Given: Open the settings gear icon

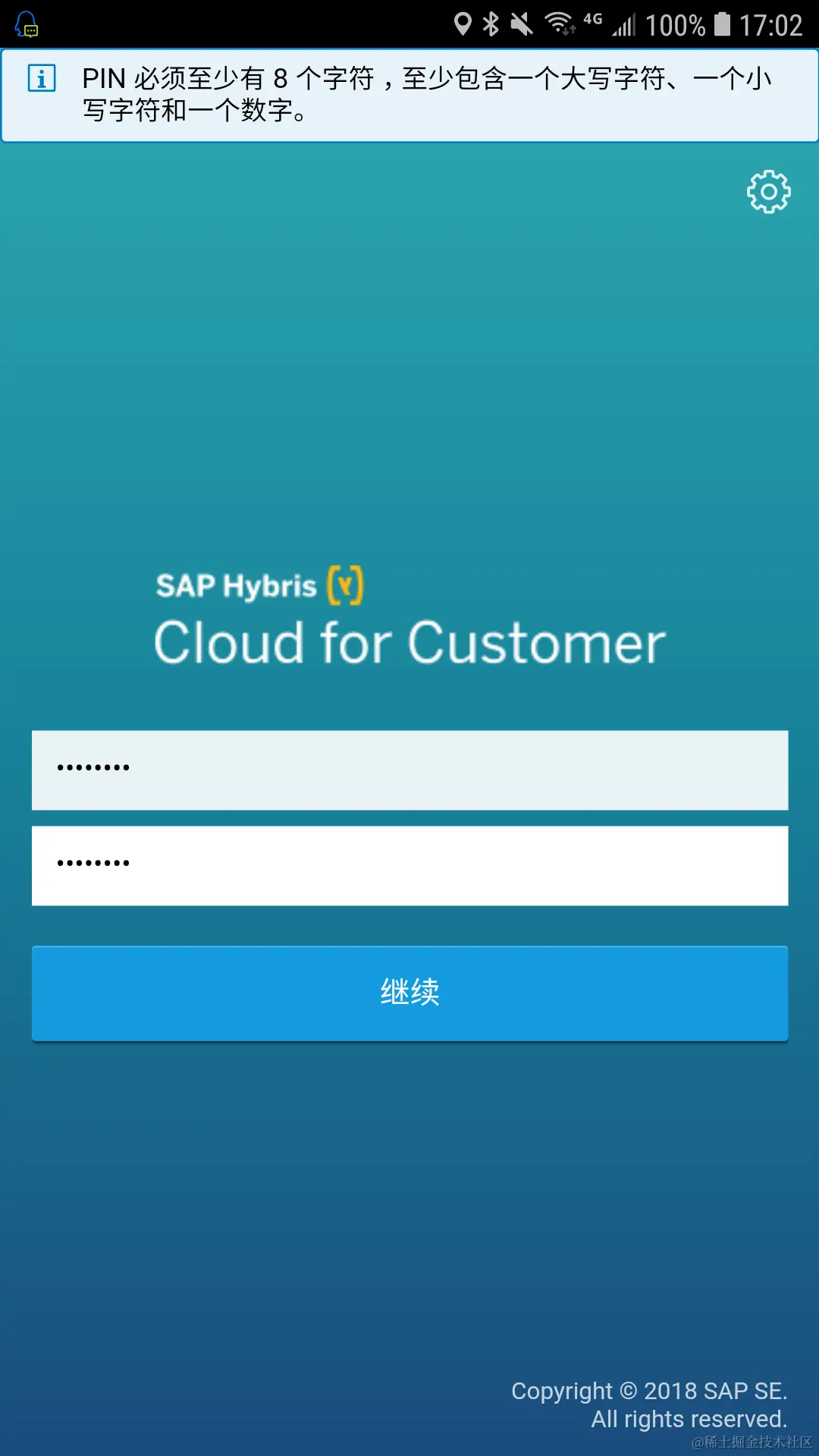Looking at the screenshot, I should (x=768, y=192).
